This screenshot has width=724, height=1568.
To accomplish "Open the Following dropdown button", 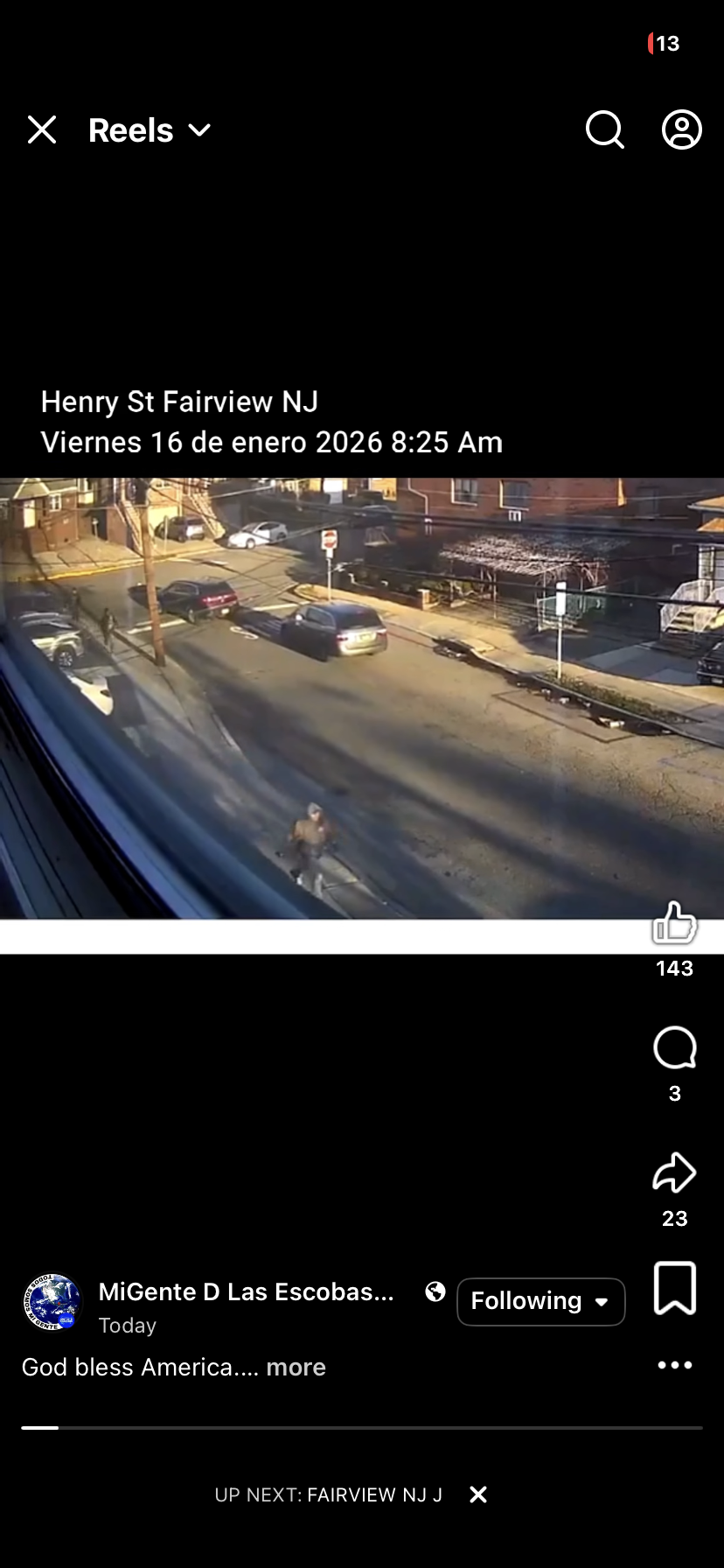I will (x=540, y=1301).
